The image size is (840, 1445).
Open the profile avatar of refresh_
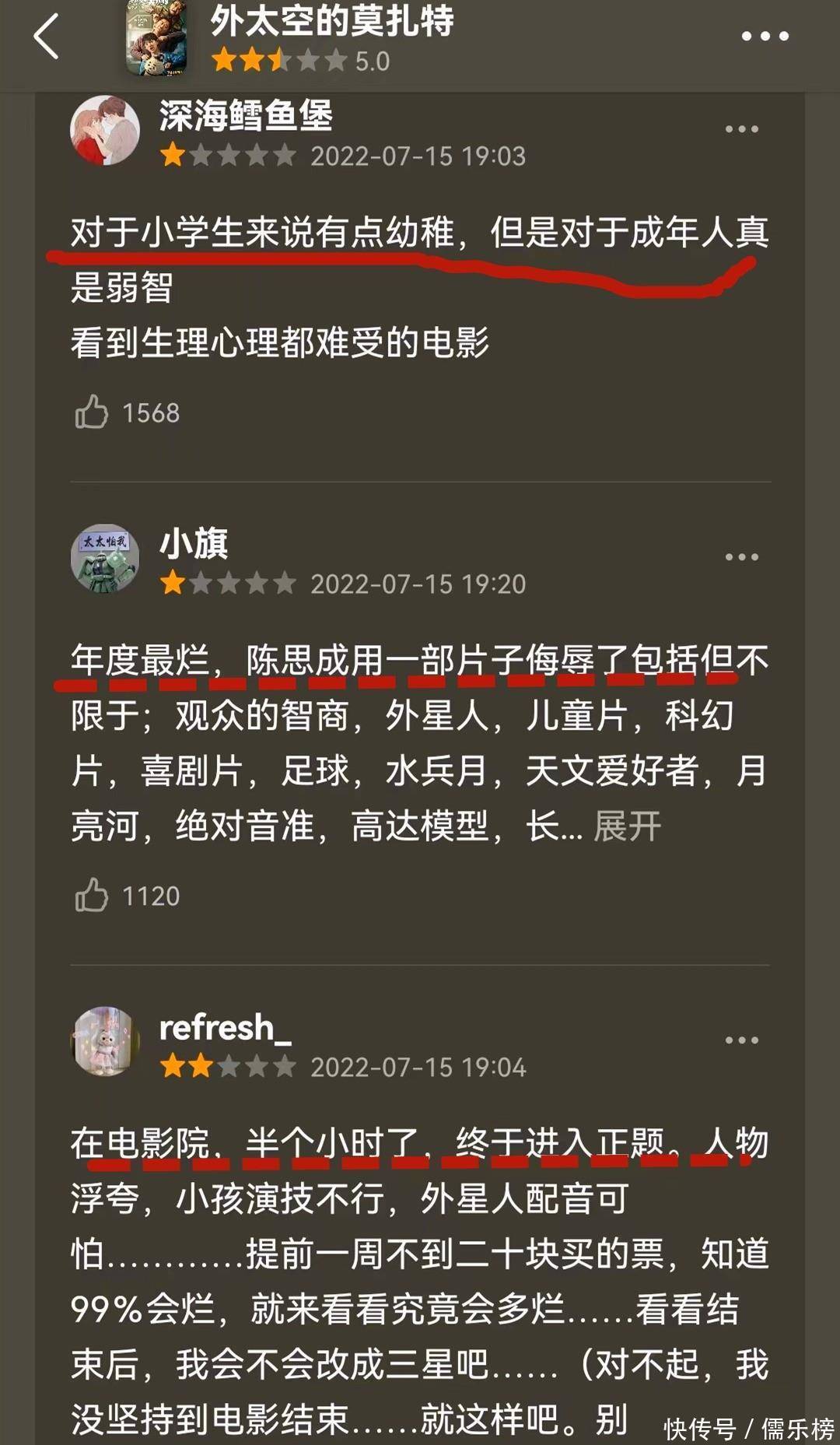(105, 1041)
